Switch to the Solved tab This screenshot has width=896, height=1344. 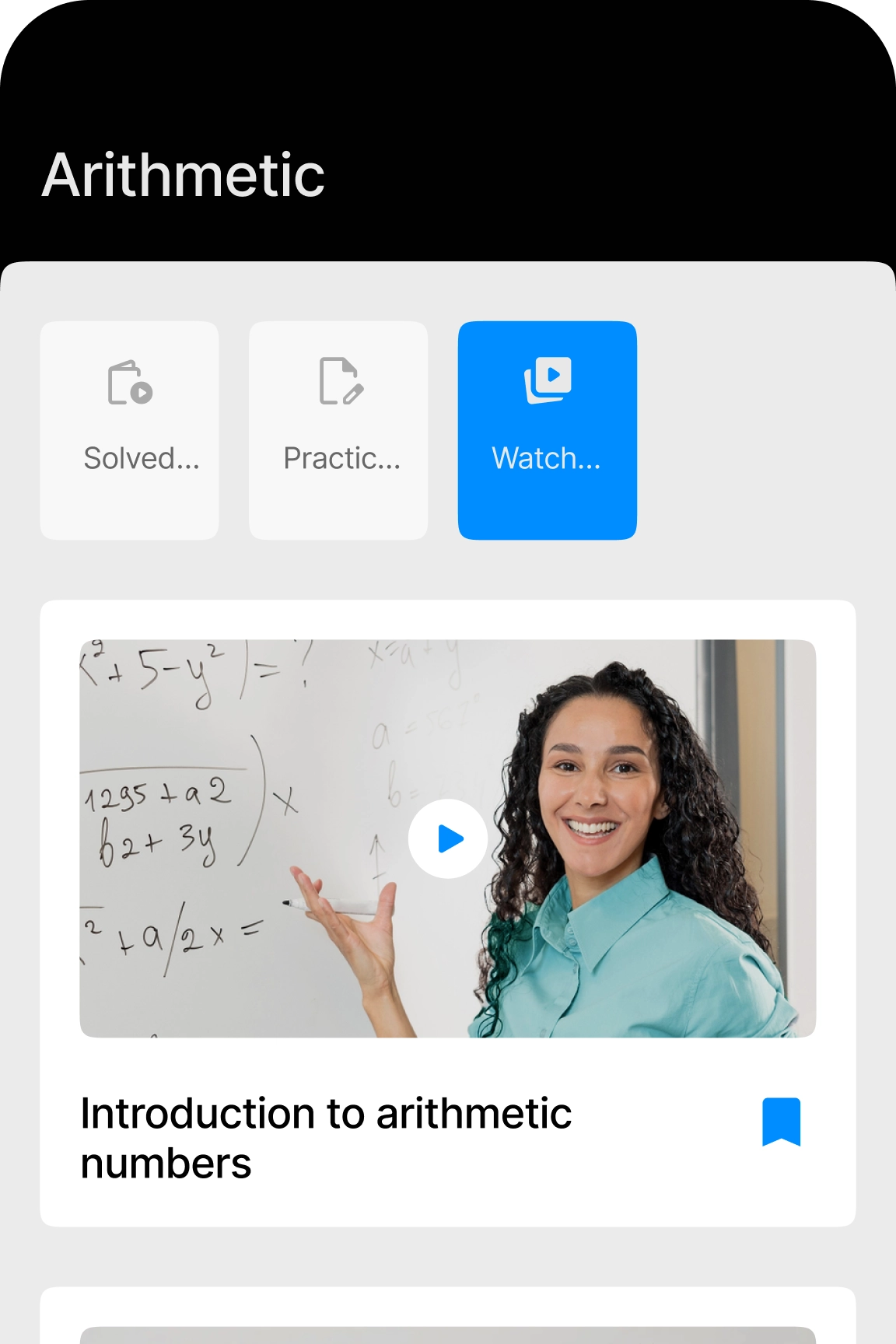tap(129, 430)
